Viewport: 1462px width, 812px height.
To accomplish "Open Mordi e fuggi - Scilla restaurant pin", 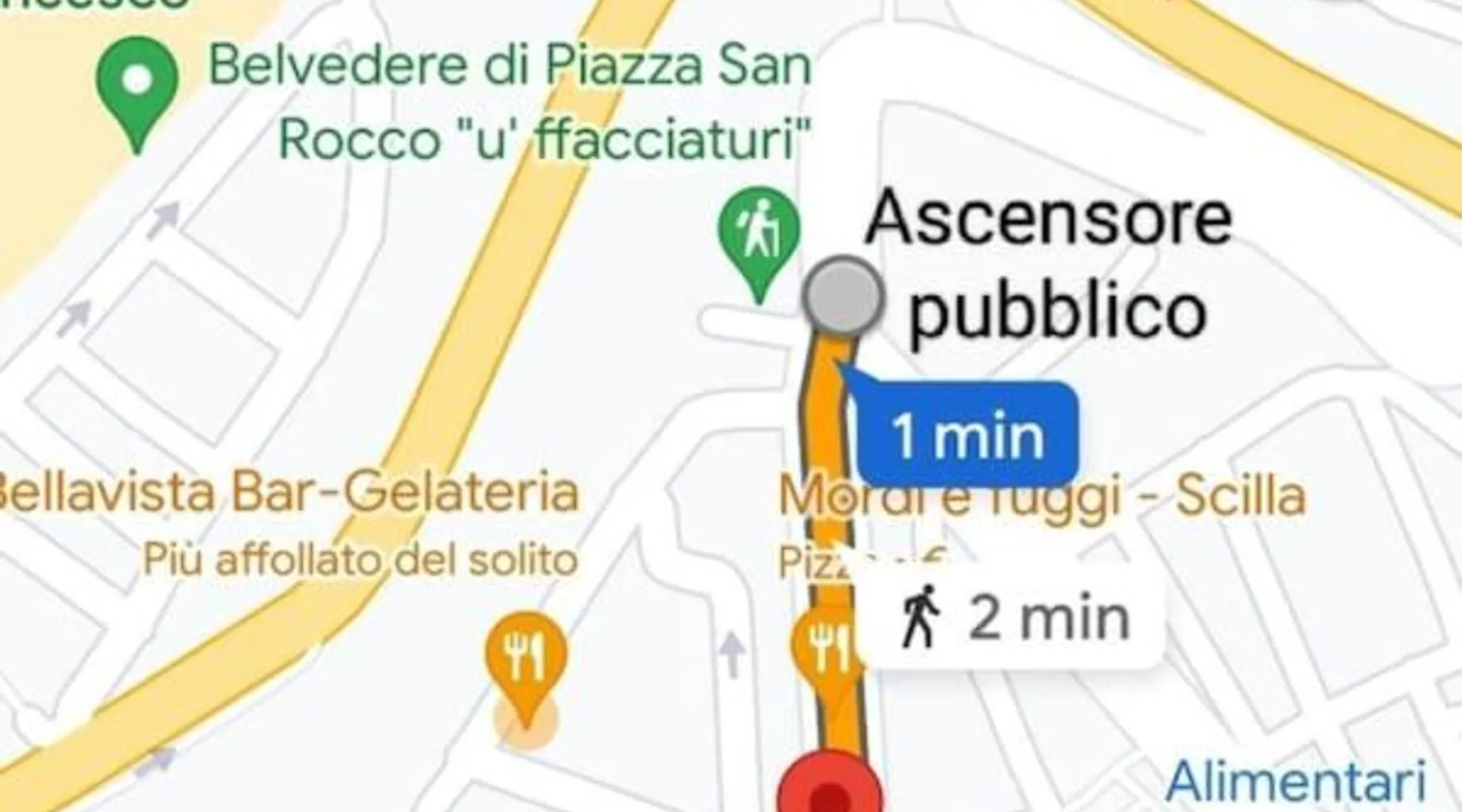I will [822, 650].
